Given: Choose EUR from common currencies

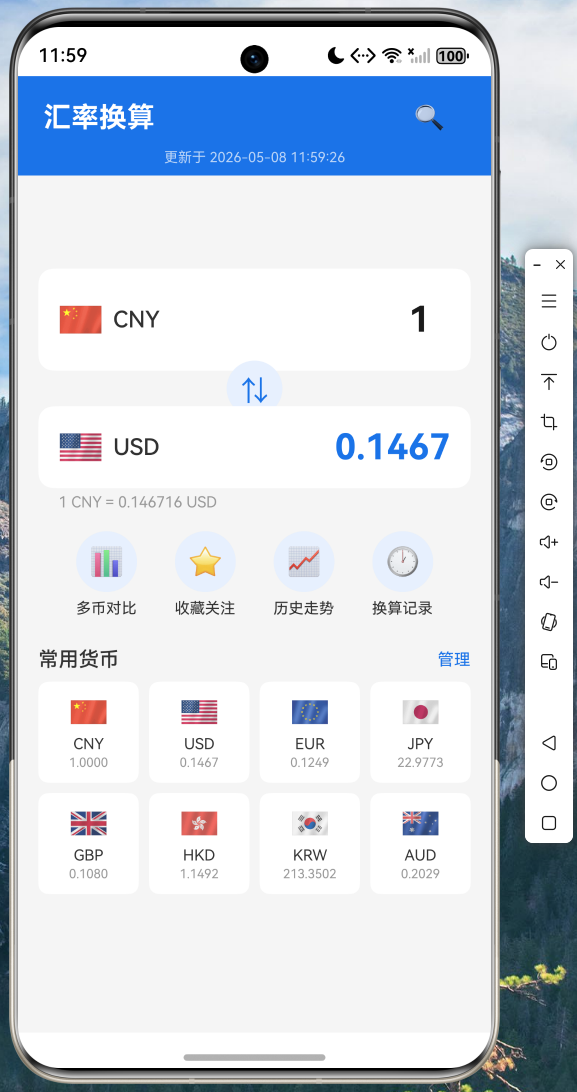Looking at the screenshot, I should pos(310,732).
